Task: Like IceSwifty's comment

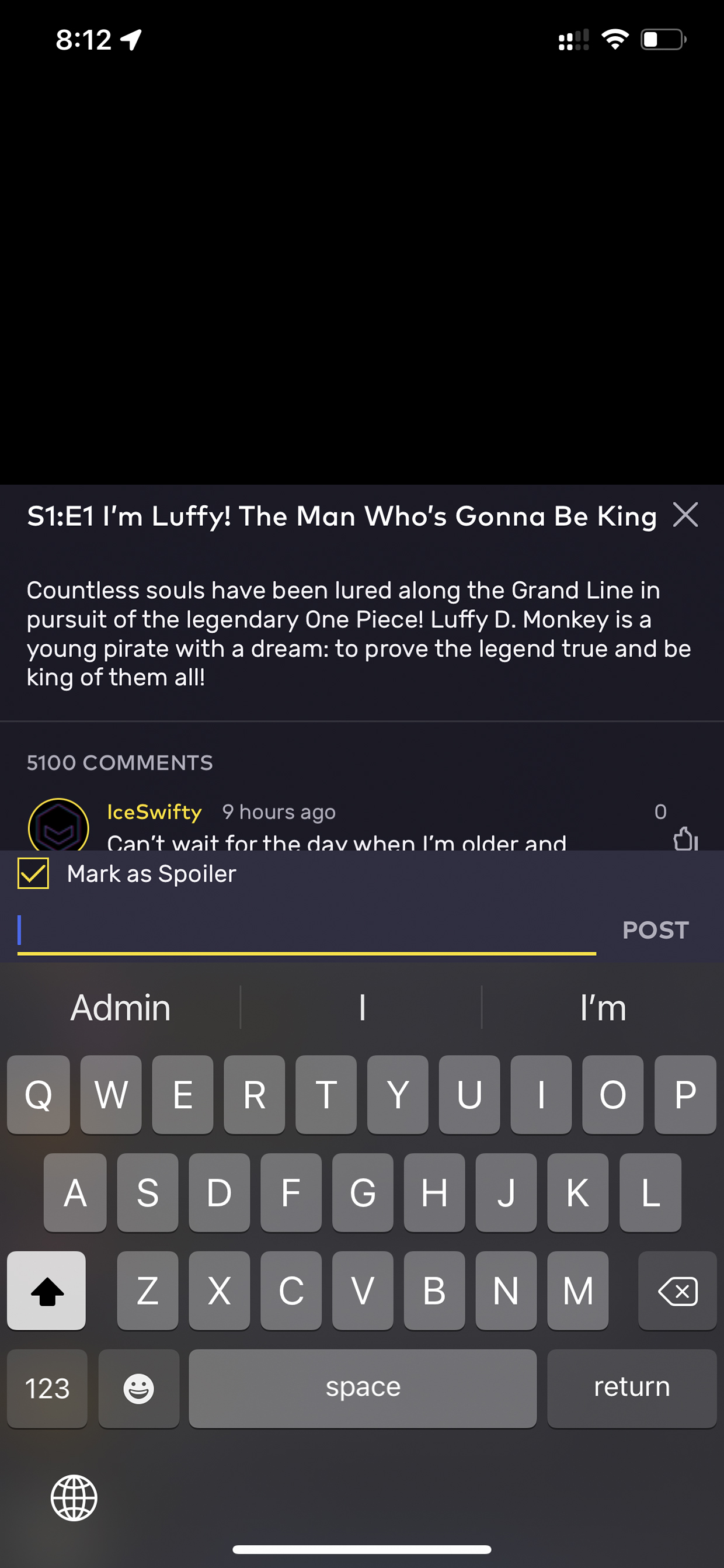Action: pos(685,838)
